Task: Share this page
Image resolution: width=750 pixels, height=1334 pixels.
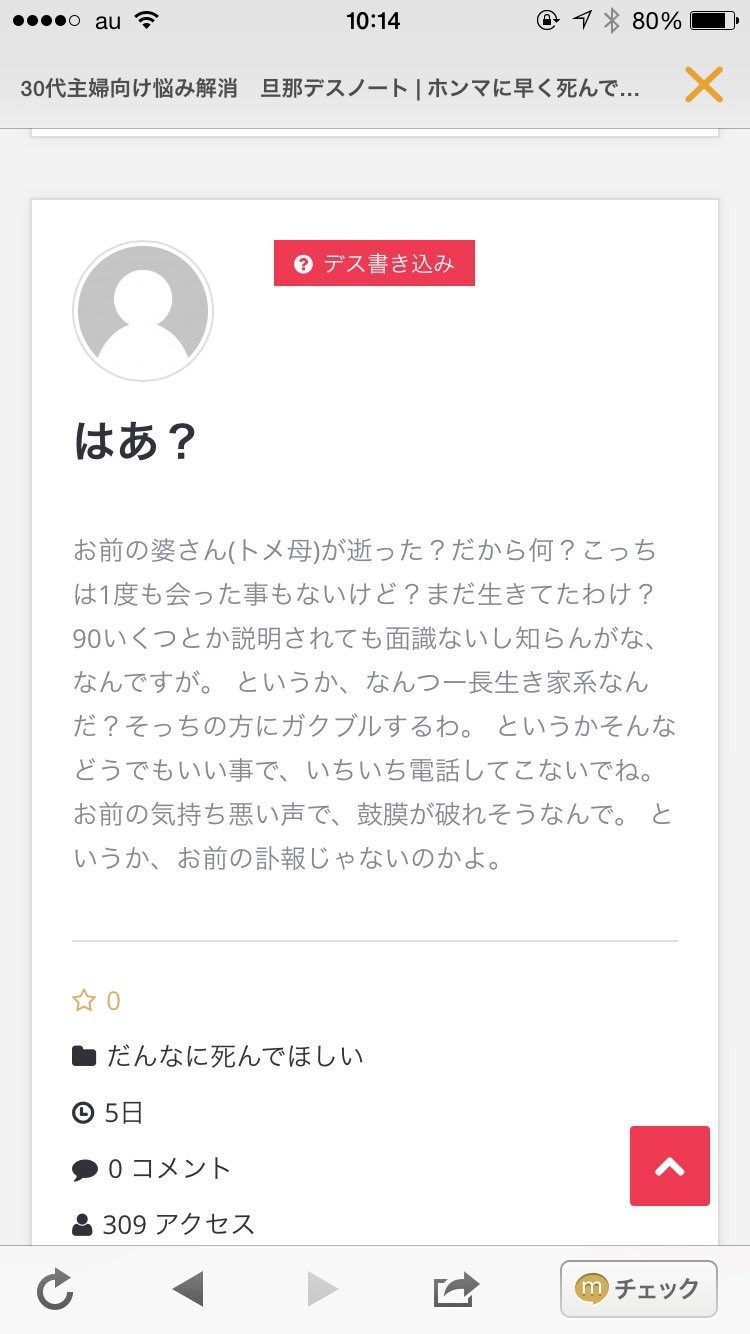Action: [456, 1290]
